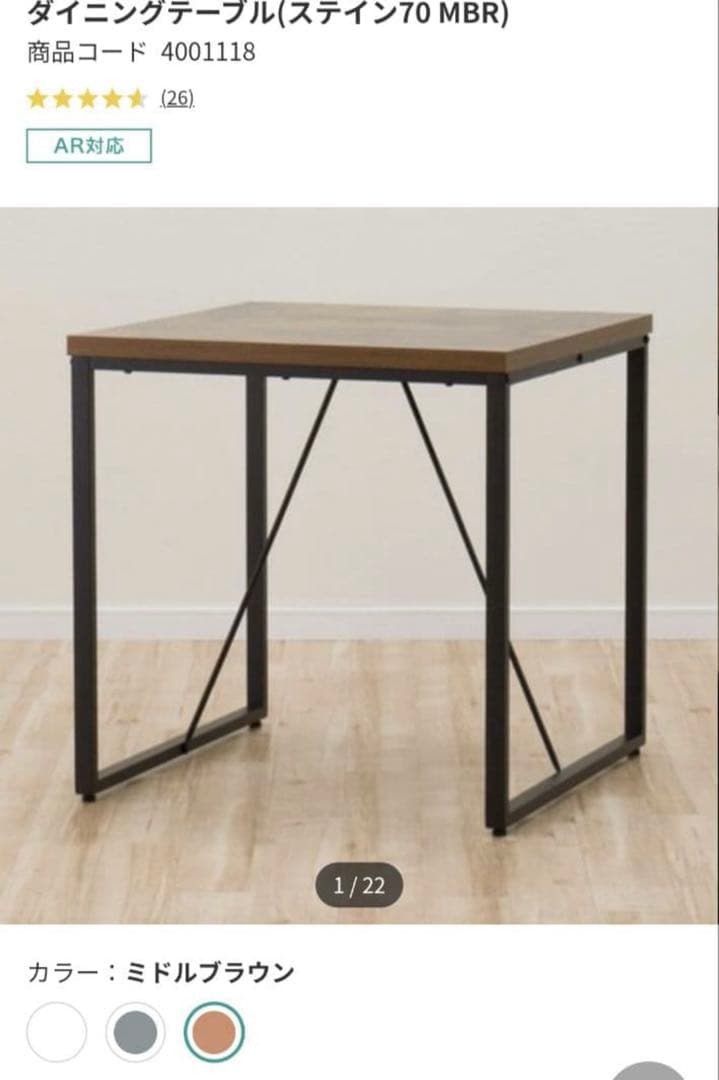Tap the AR対応 badge button
This screenshot has width=719, height=1080.
pos(89,146)
